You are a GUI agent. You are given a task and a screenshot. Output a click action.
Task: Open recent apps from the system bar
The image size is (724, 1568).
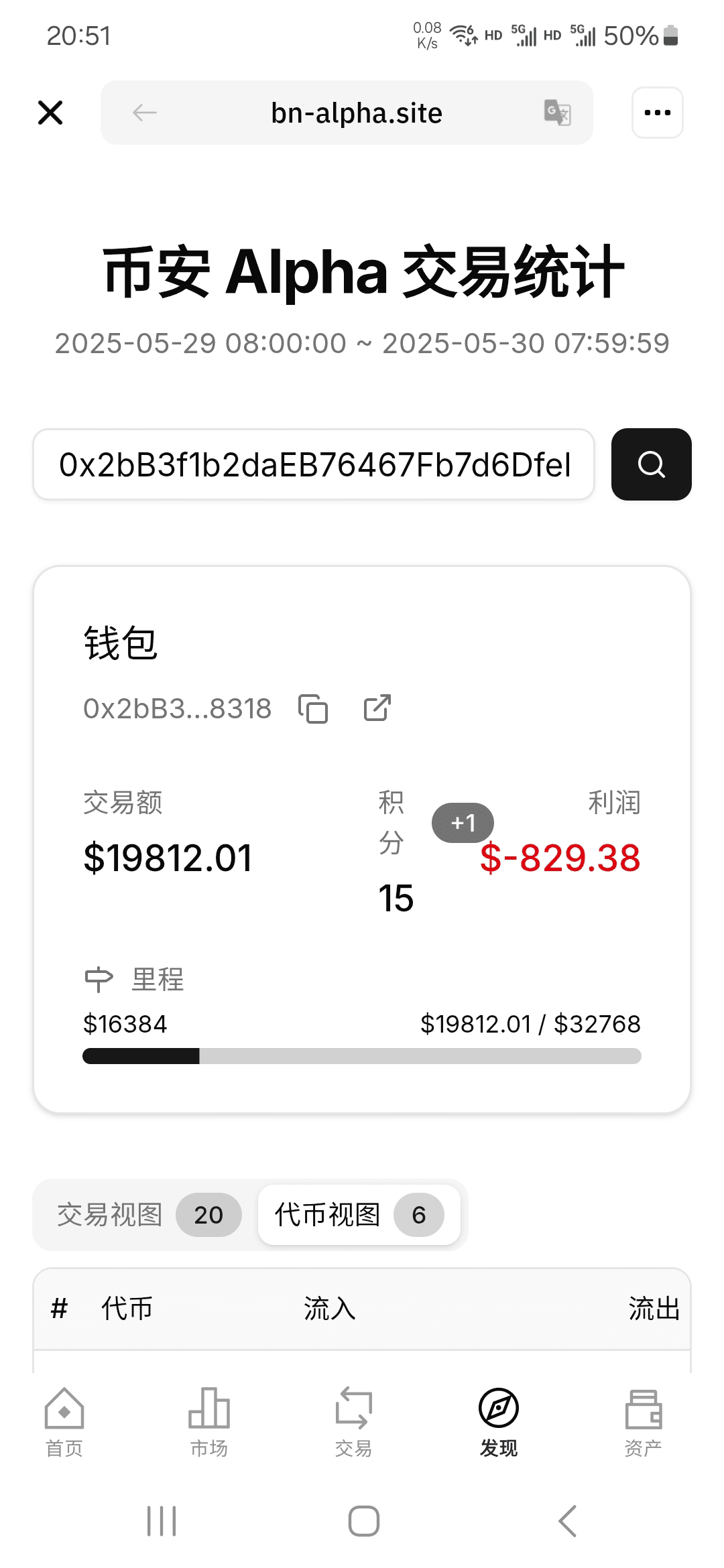coord(162,1520)
